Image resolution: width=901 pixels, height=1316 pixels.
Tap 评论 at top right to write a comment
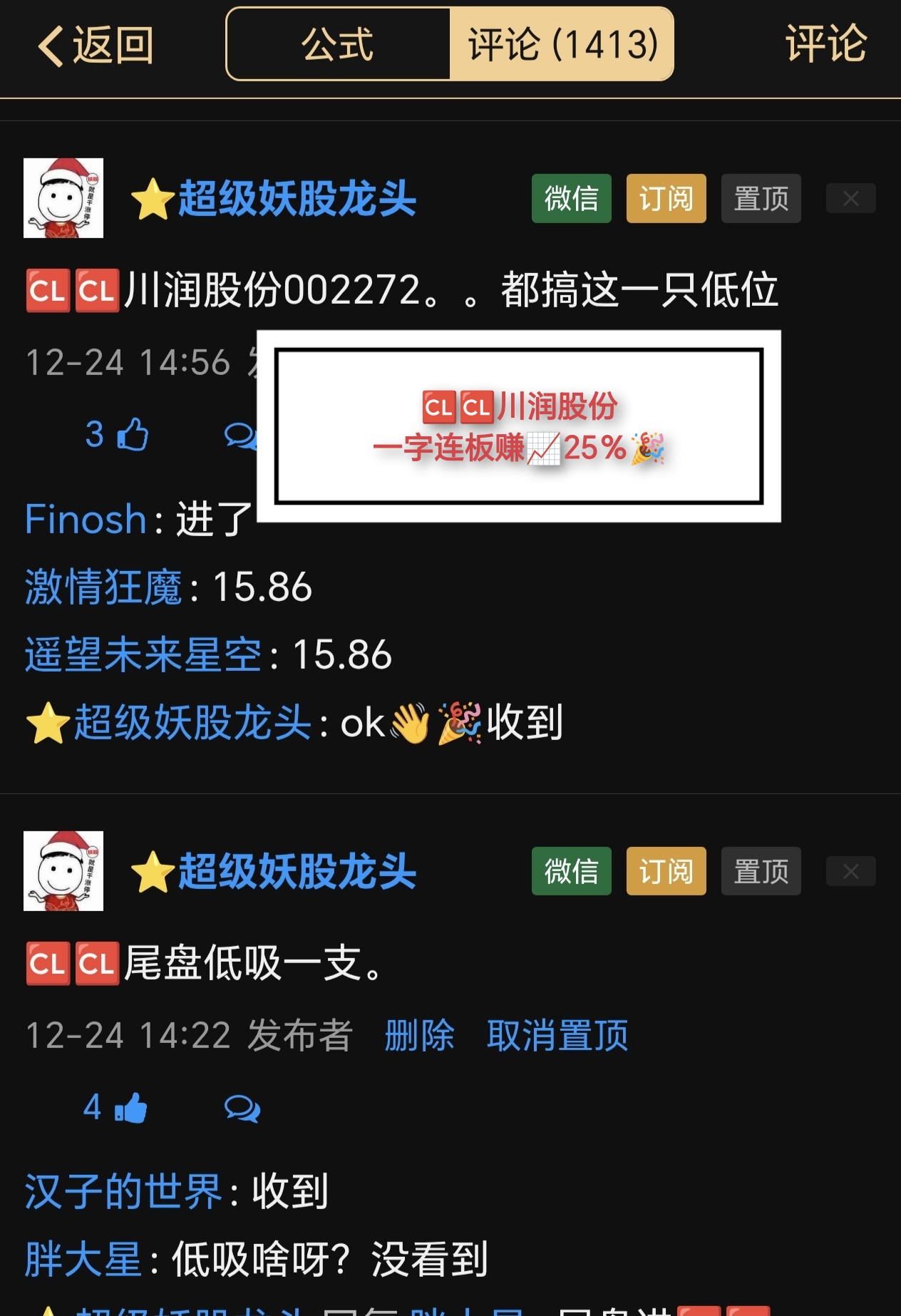825,44
